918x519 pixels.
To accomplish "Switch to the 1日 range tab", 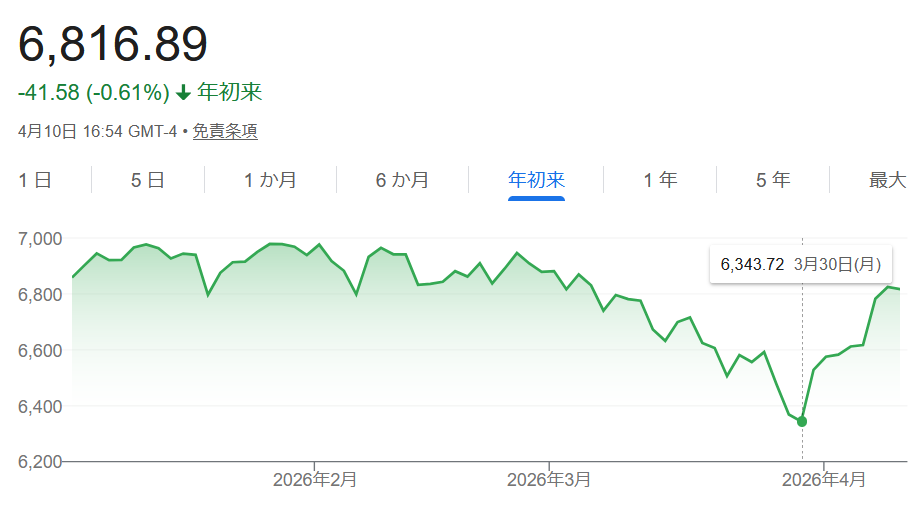I will pyautogui.click(x=35, y=180).
